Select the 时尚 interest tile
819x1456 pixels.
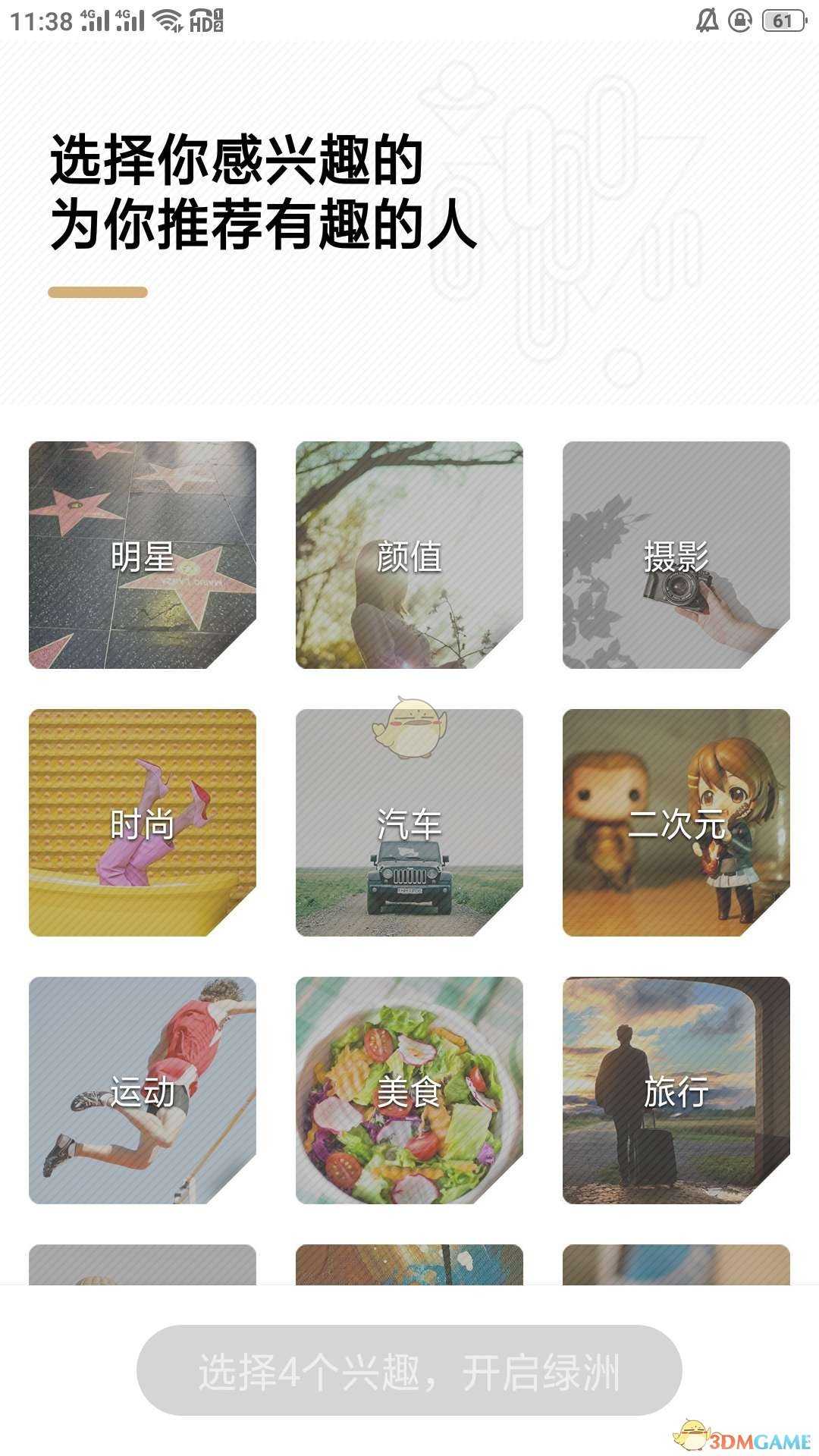point(143,823)
